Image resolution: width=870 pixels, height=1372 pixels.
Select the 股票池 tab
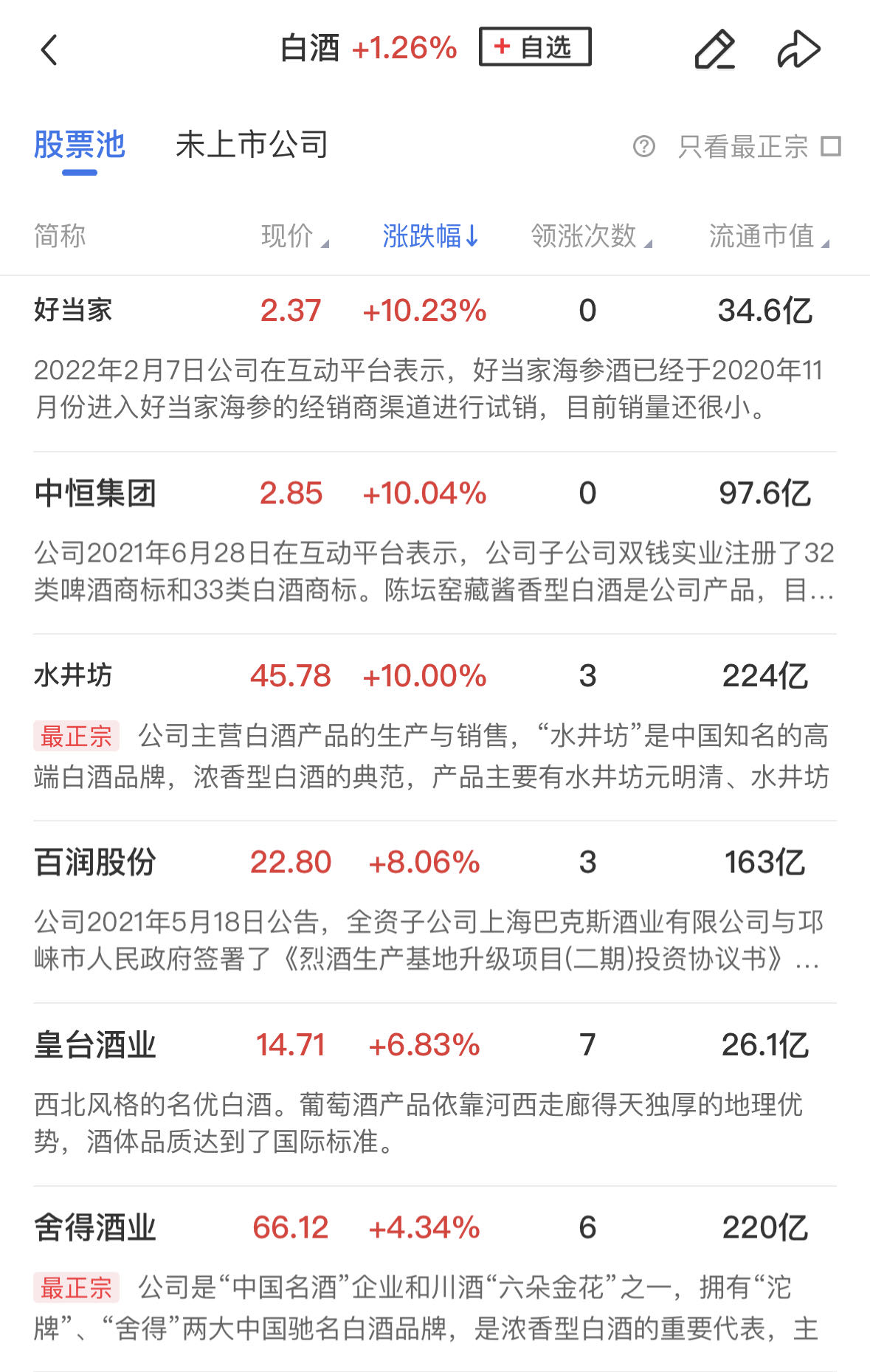[80, 145]
